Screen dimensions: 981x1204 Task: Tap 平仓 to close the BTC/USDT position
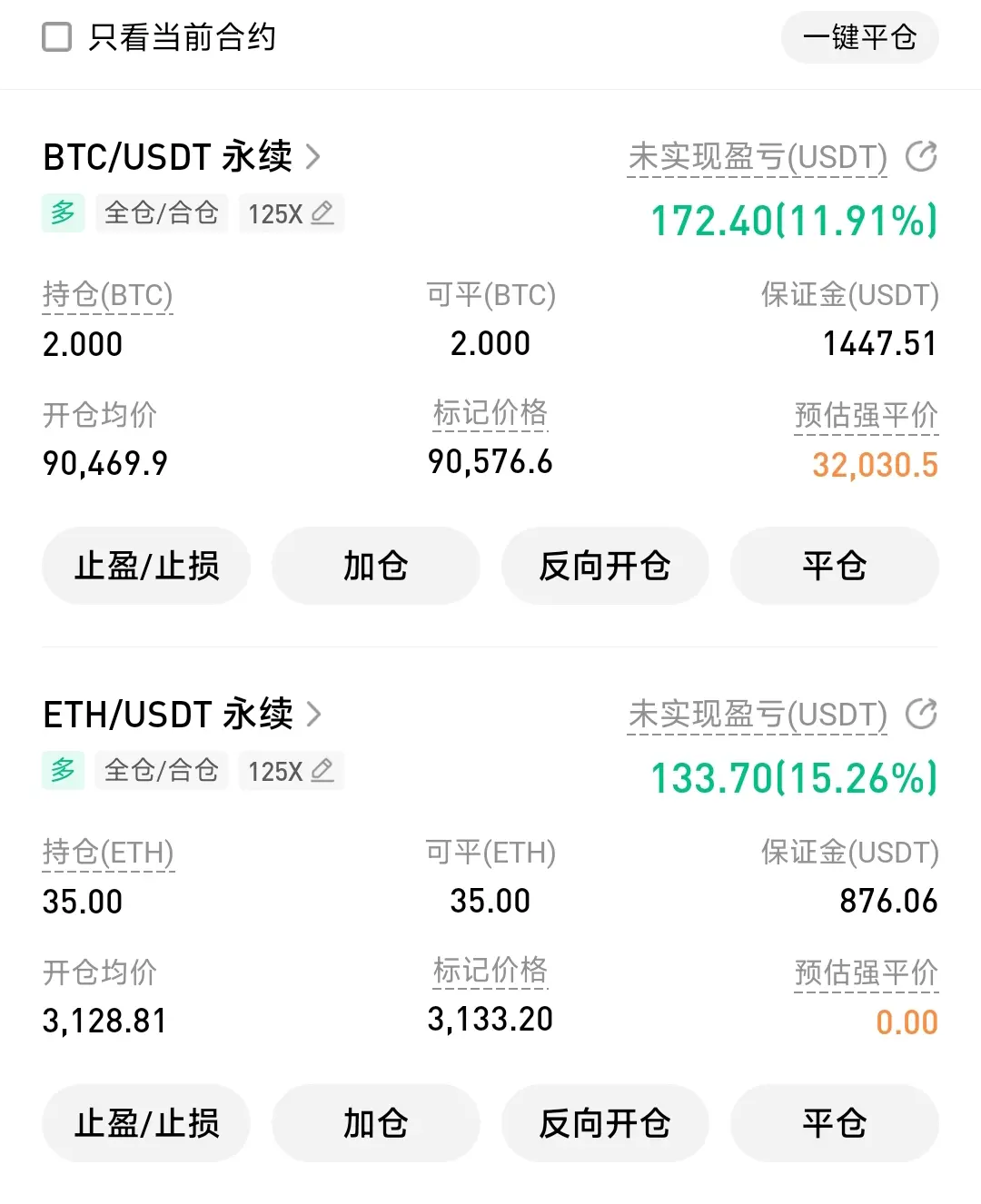click(x=834, y=566)
